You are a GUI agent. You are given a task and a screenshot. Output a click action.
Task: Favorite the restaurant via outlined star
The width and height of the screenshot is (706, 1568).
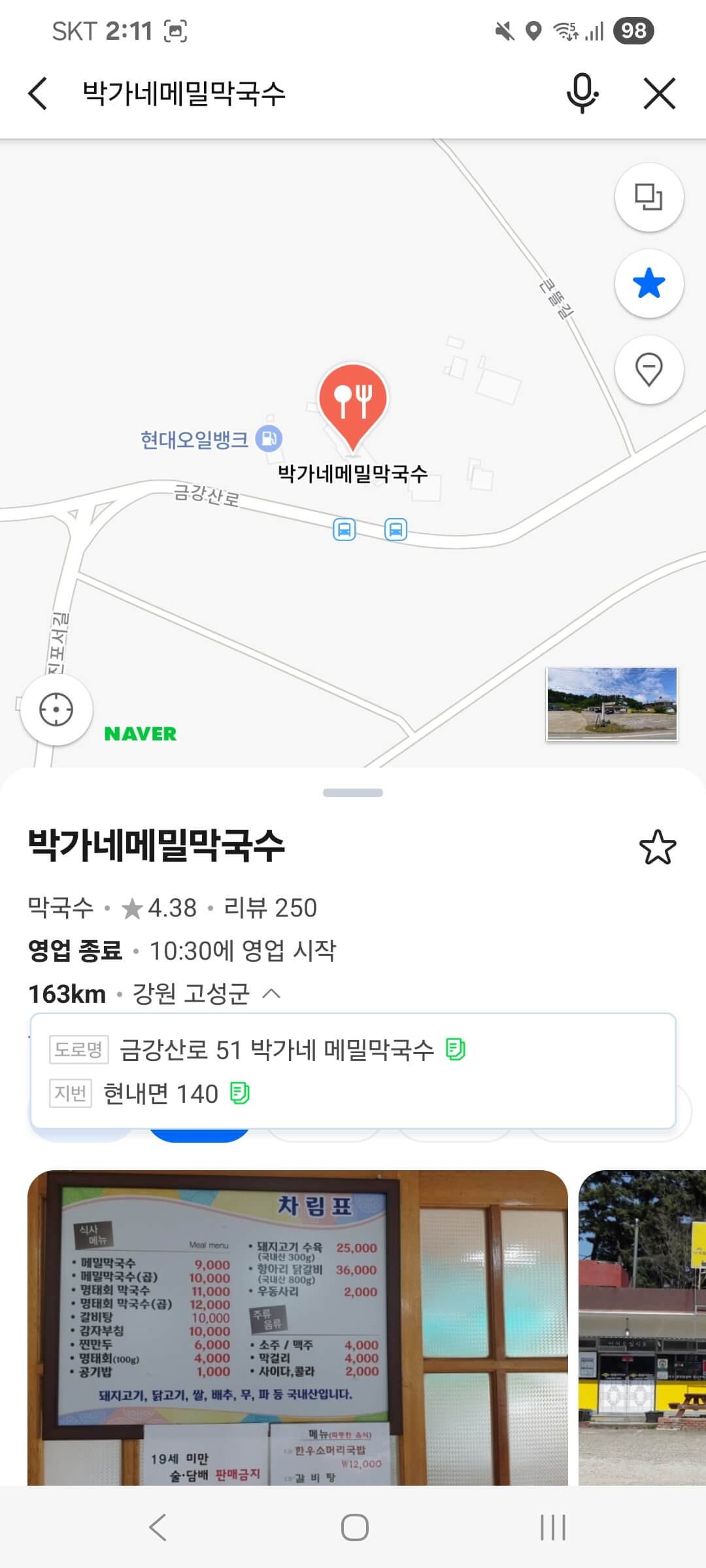(x=658, y=846)
